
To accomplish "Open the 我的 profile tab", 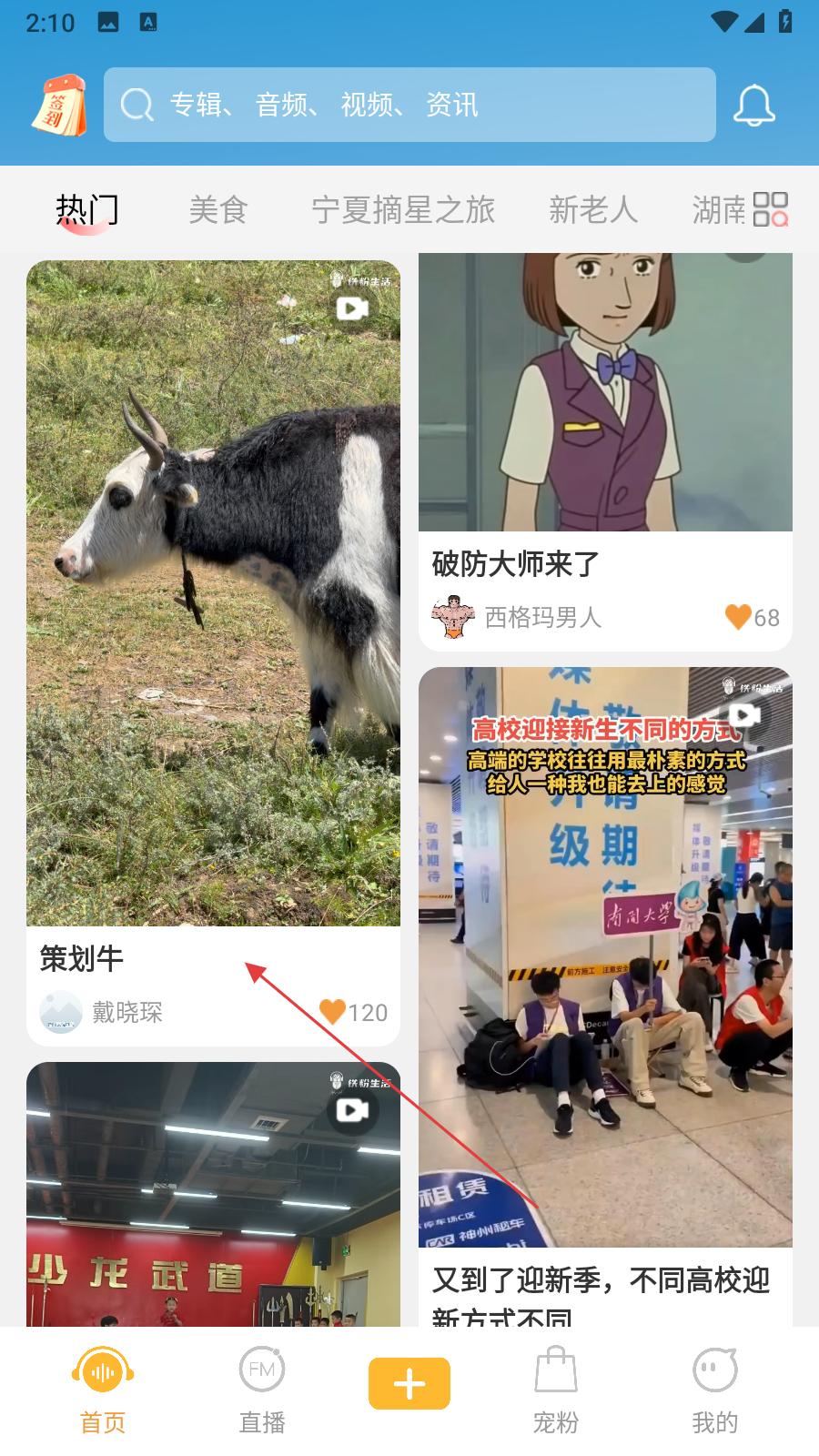I will click(714, 1390).
